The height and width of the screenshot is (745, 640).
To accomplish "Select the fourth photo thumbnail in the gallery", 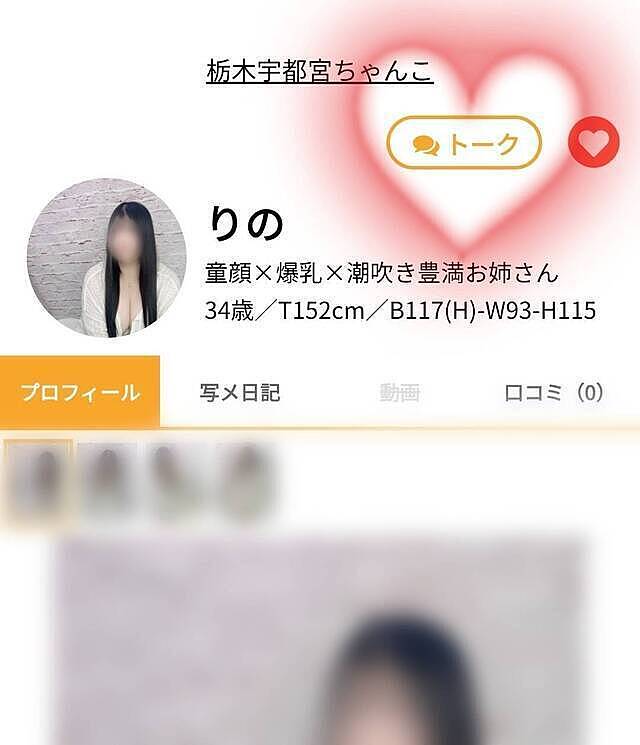I will pyautogui.click(x=246, y=482).
